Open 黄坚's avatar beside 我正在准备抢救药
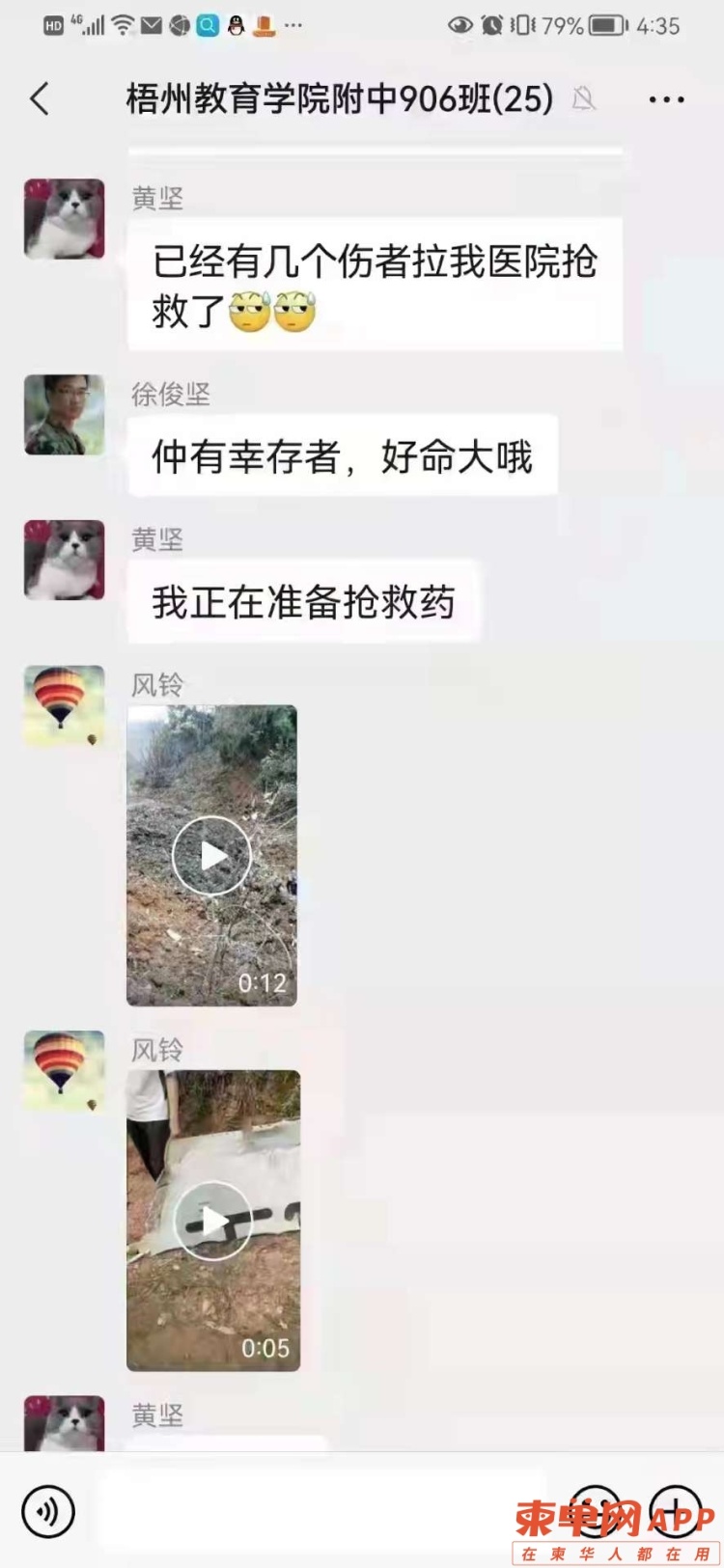Image resolution: width=724 pixels, height=1568 pixels. pos(64,561)
